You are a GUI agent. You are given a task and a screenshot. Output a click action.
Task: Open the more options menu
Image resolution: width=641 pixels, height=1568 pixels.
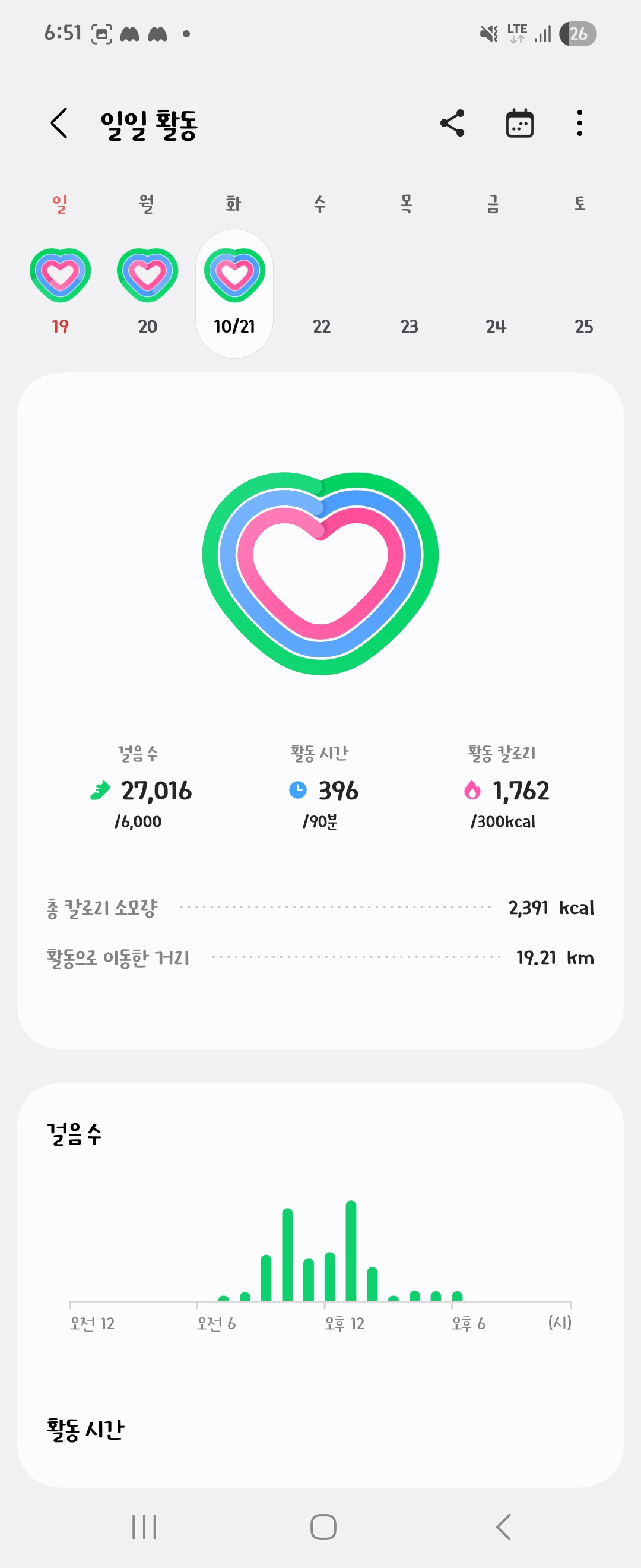pos(580,124)
